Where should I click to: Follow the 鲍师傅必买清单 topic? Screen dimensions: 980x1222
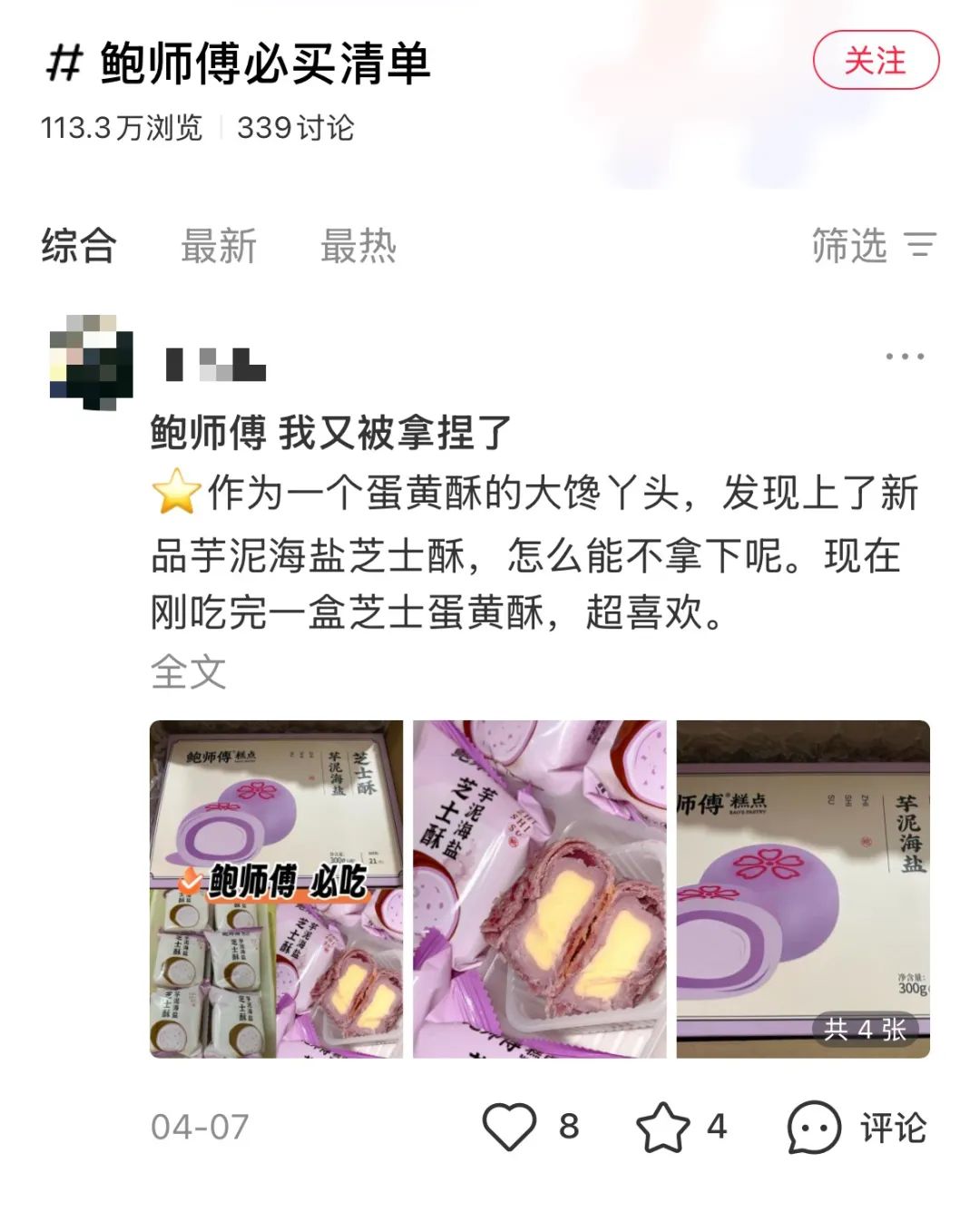pos(875,61)
